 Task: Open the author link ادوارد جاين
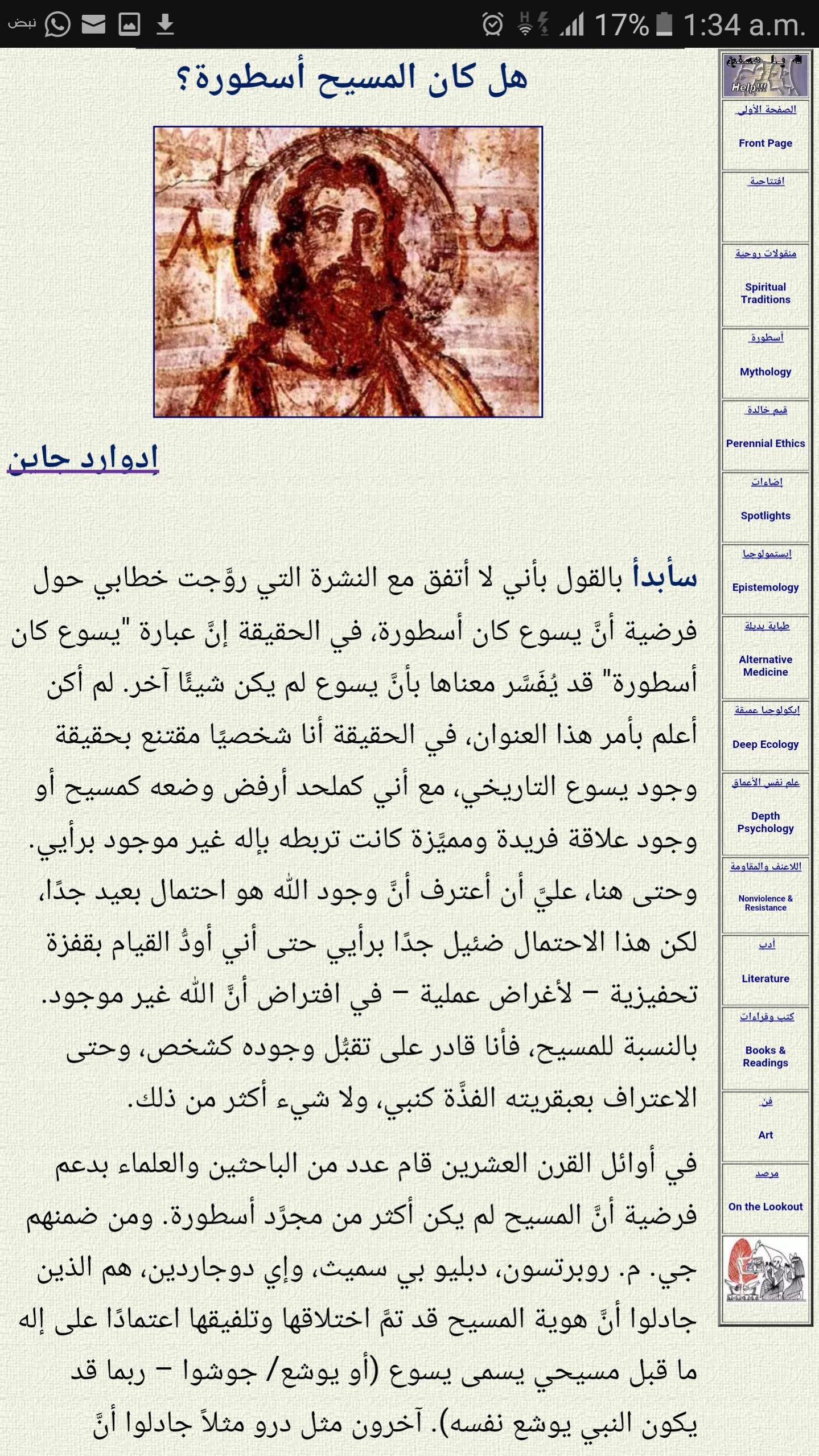(83, 459)
